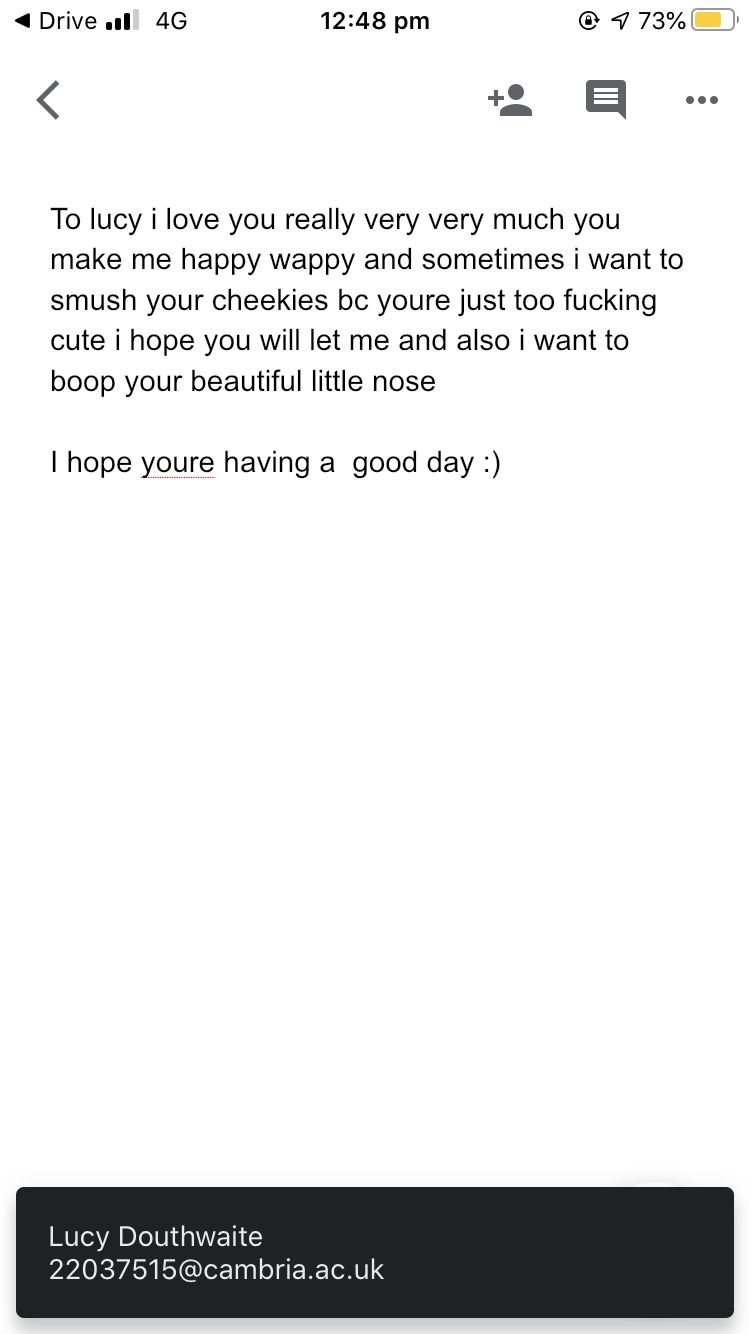Go back using the top-left arrow
The width and height of the screenshot is (750, 1334).
(x=48, y=100)
